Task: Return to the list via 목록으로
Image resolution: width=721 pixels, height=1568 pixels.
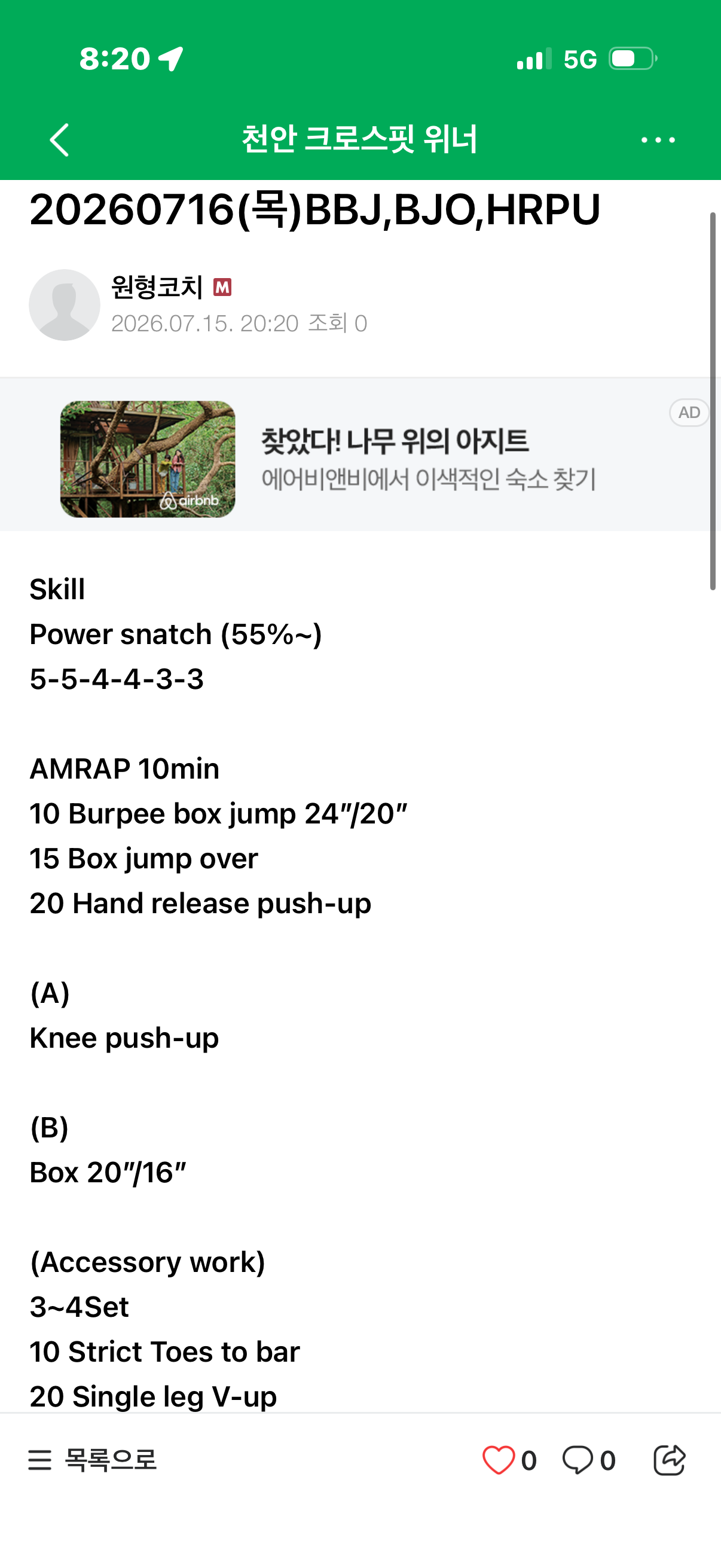Action: [x=93, y=1460]
